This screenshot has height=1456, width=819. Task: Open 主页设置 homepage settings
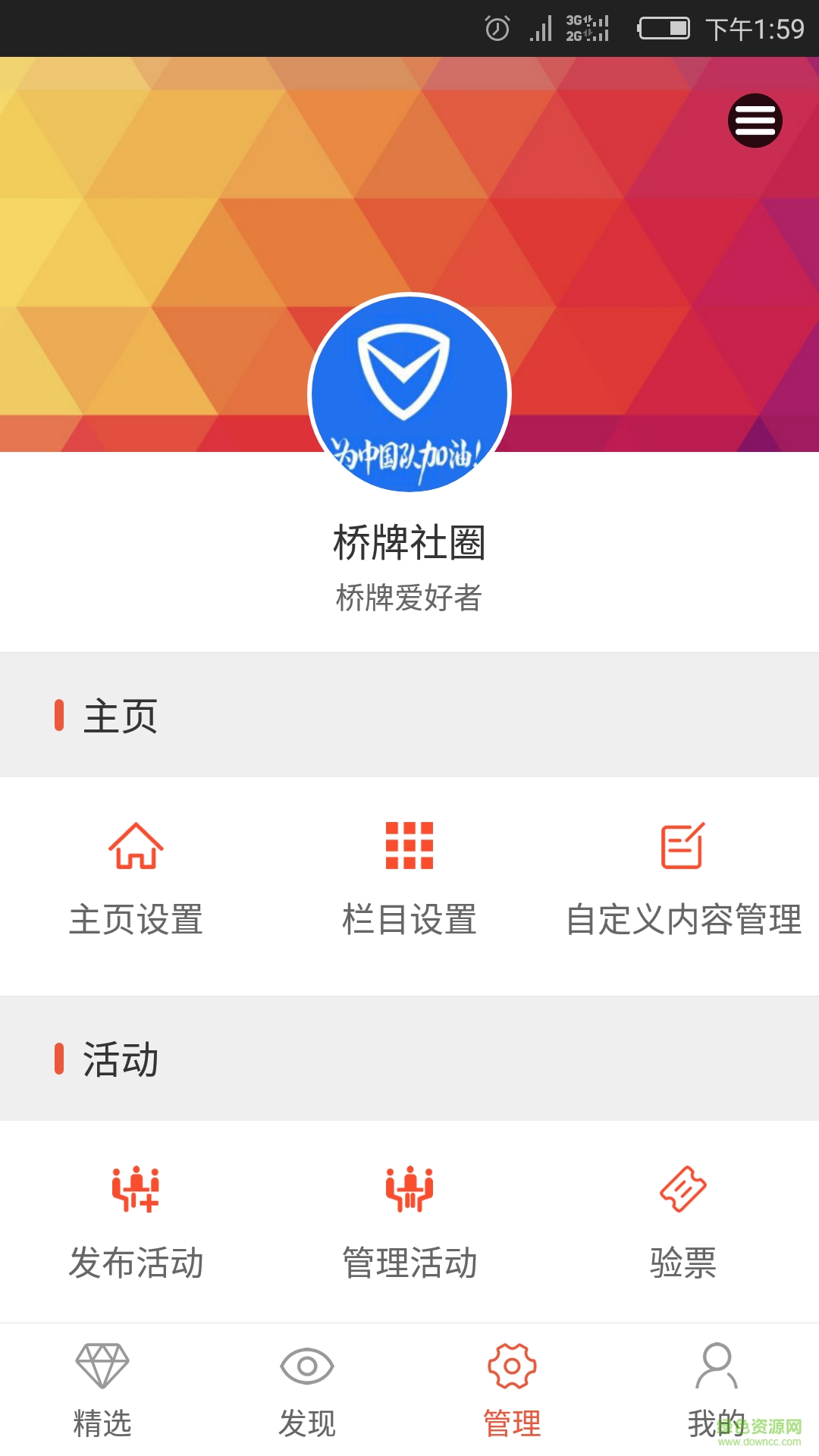click(136, 880)
